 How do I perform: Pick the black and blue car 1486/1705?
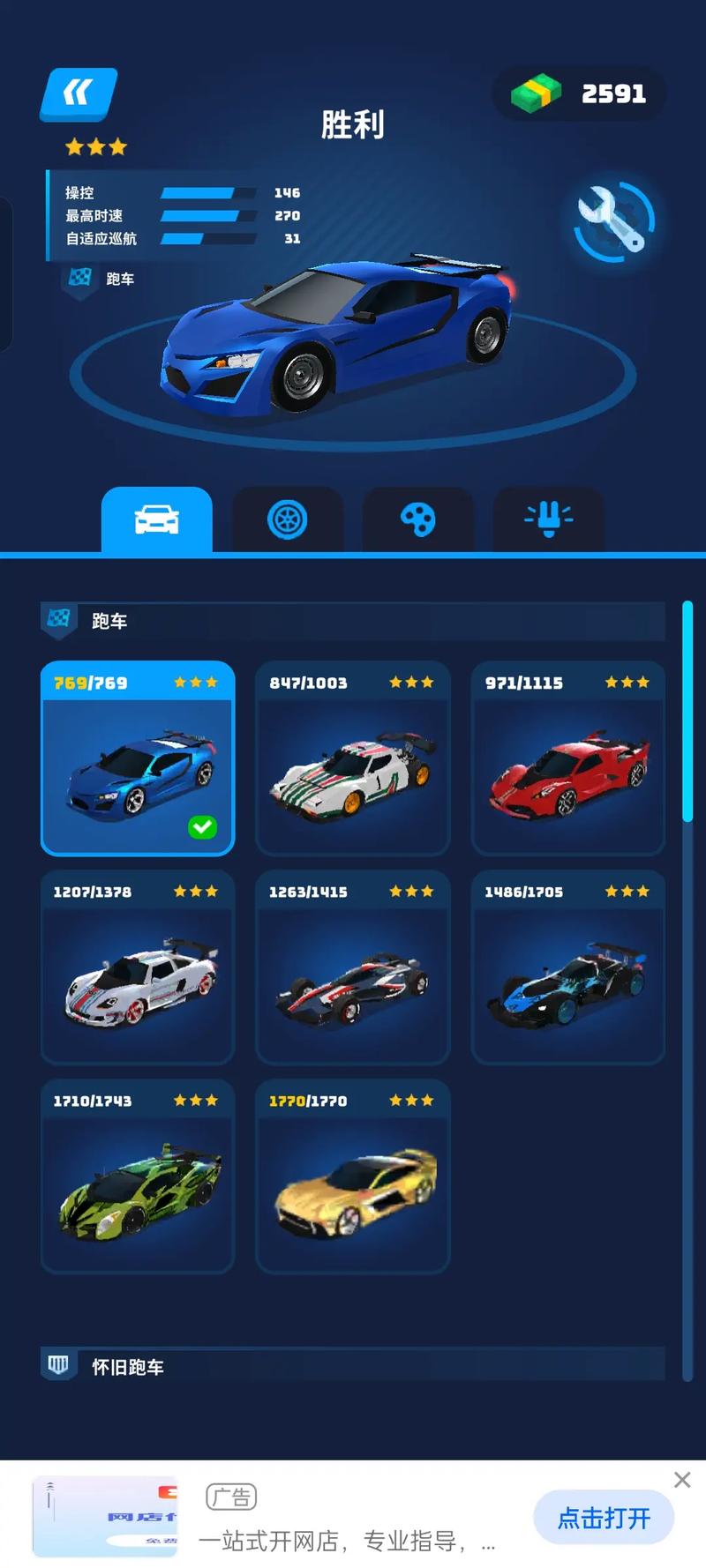[x=568, y=967]
